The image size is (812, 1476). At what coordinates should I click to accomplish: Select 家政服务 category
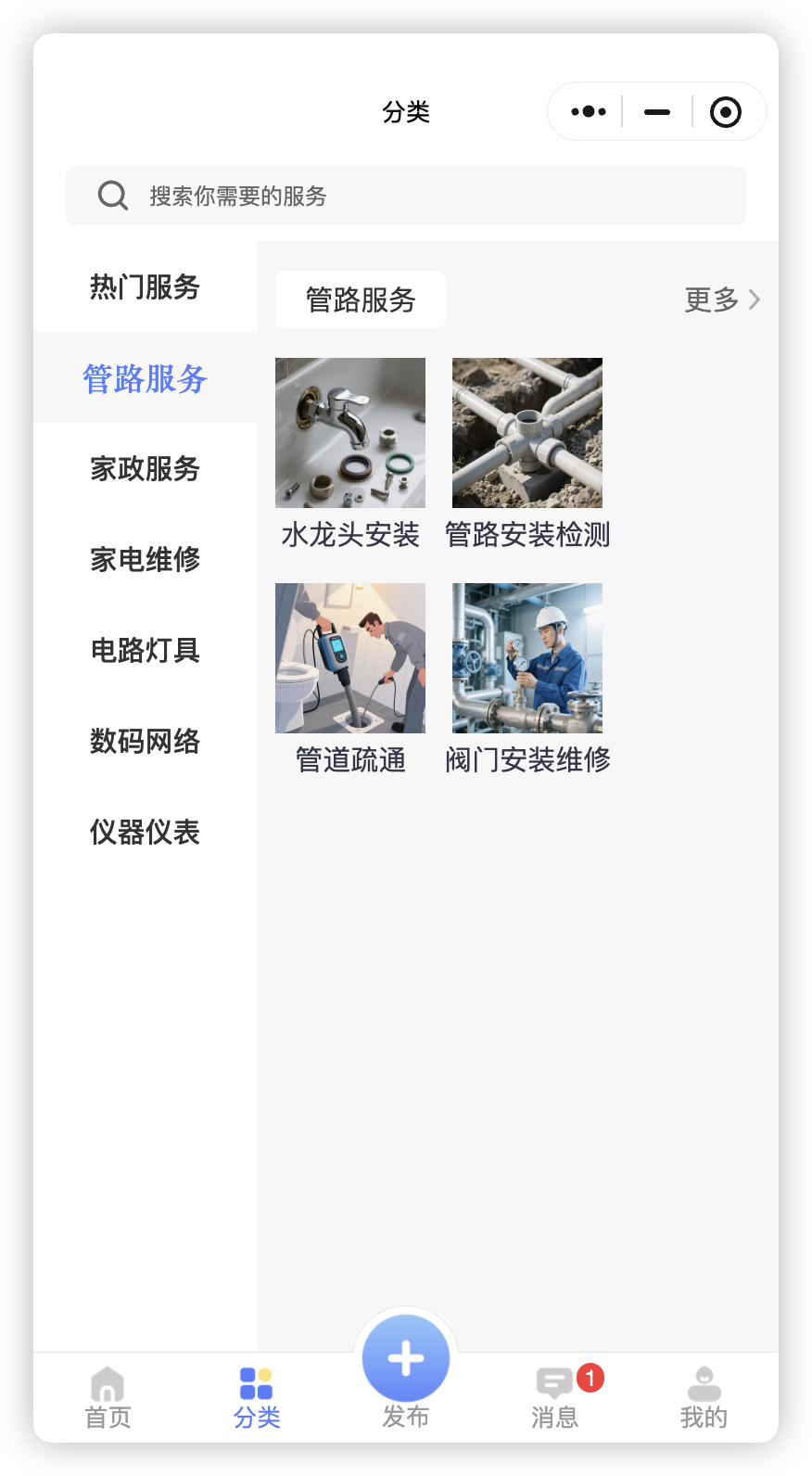145,469
